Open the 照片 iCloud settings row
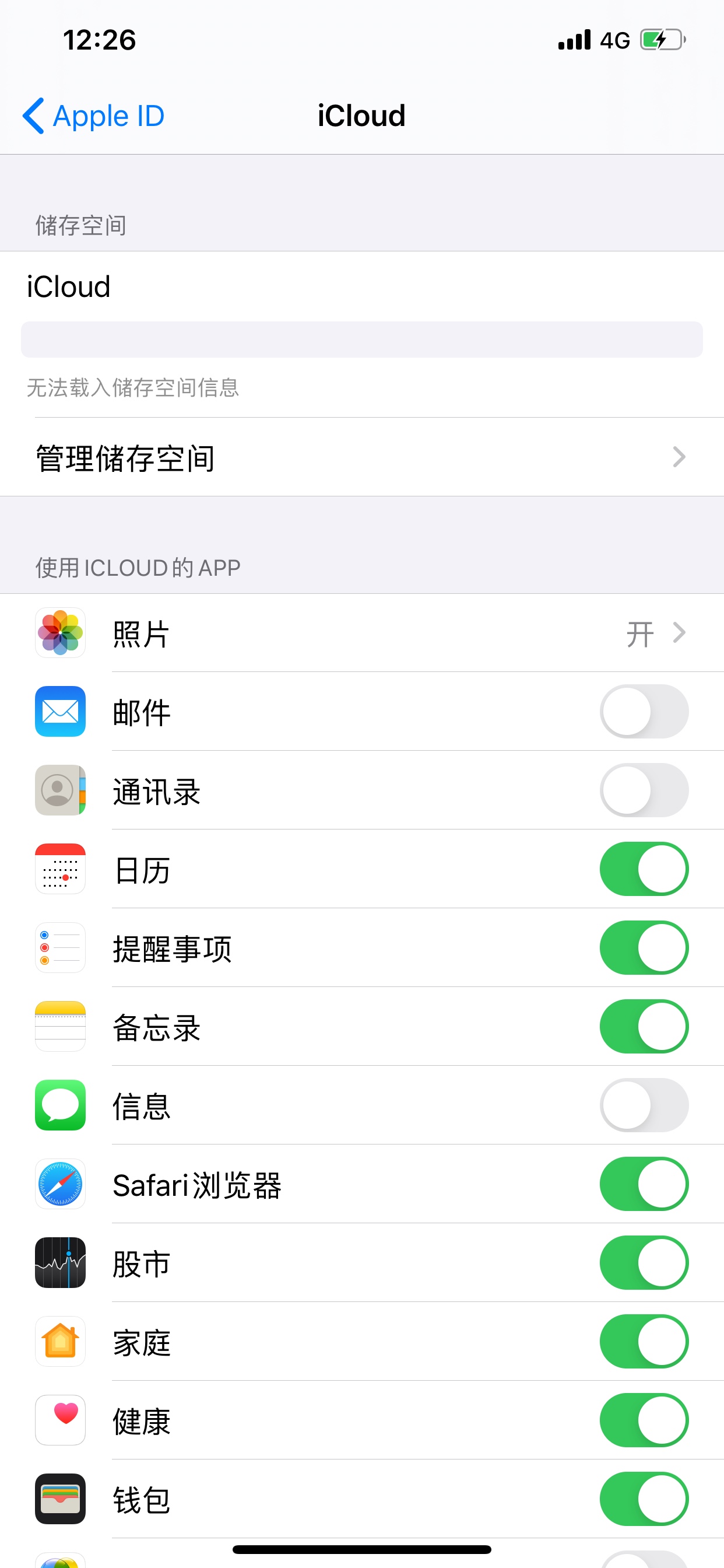 coord(362,633)
